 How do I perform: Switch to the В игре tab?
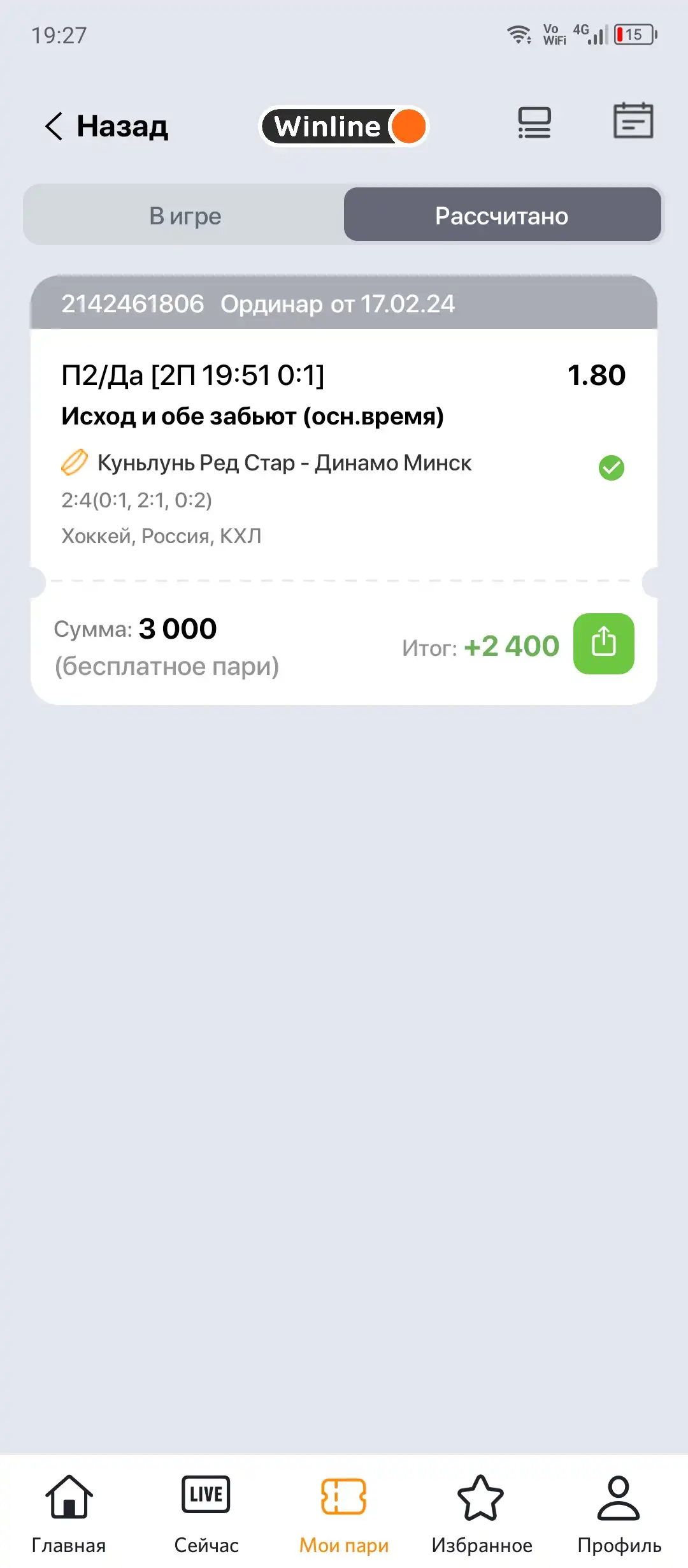point(185,215)
